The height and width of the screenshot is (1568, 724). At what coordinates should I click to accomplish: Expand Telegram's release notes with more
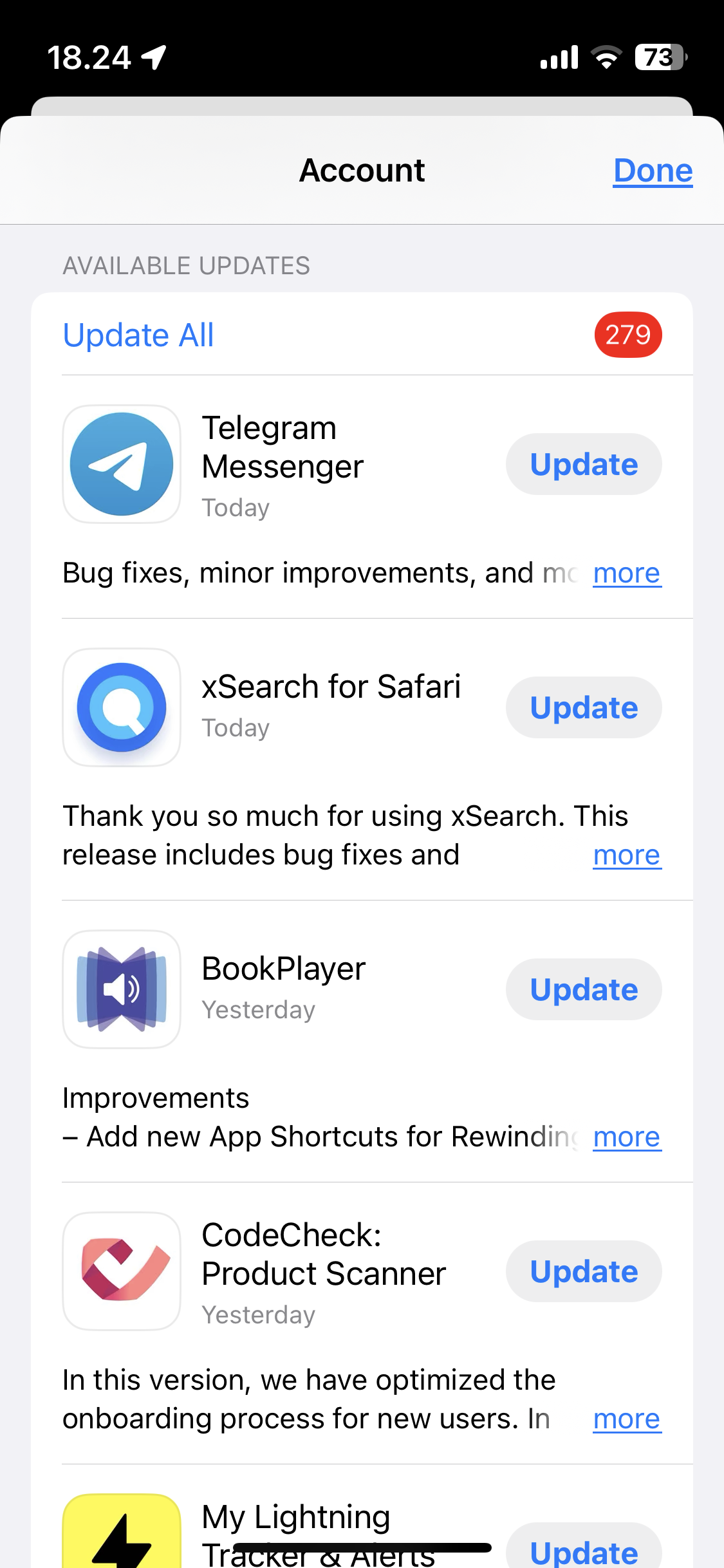pos(627,573)
